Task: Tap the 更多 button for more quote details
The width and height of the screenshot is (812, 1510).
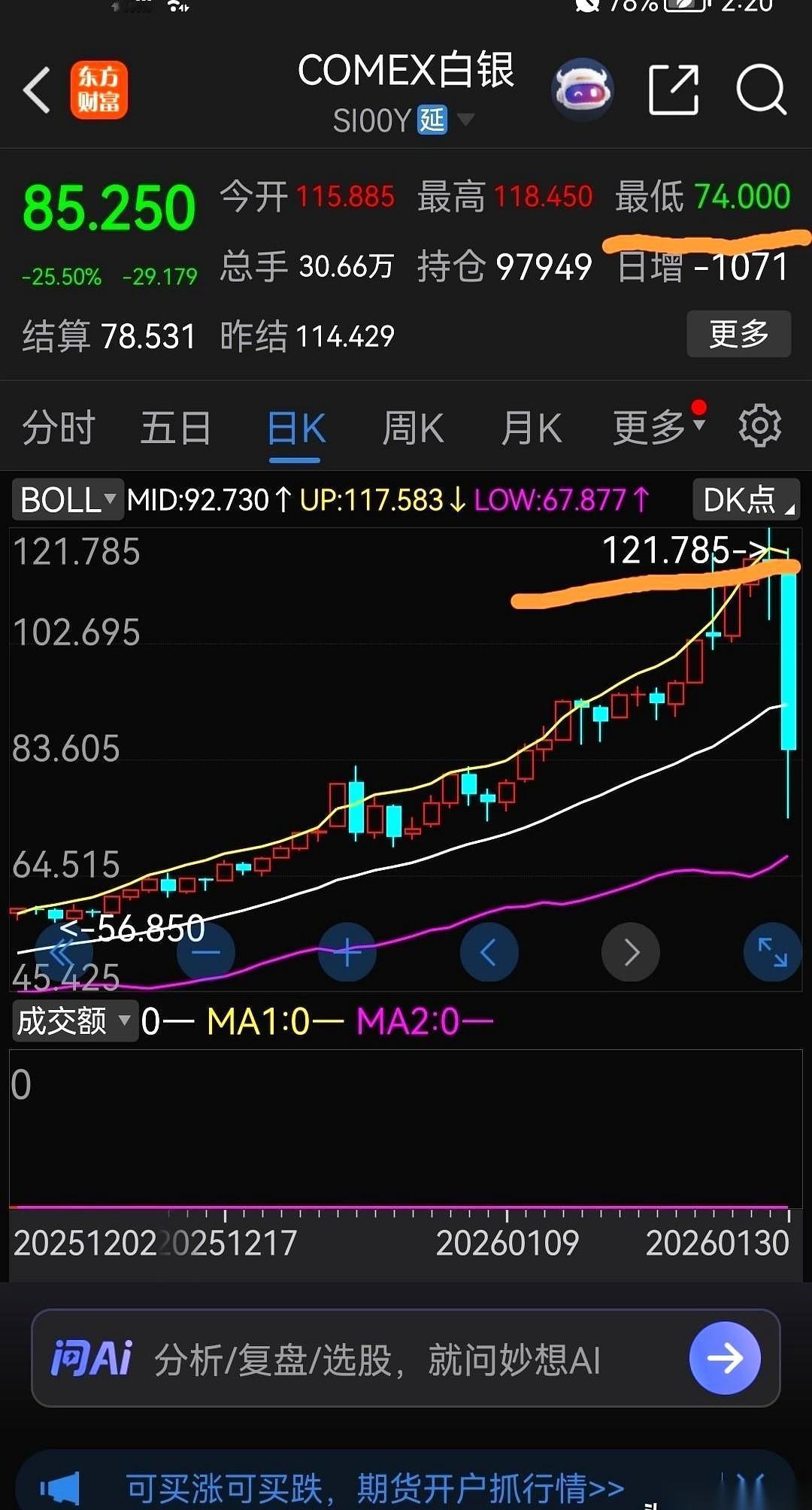Action: click(x=738, y=334)
